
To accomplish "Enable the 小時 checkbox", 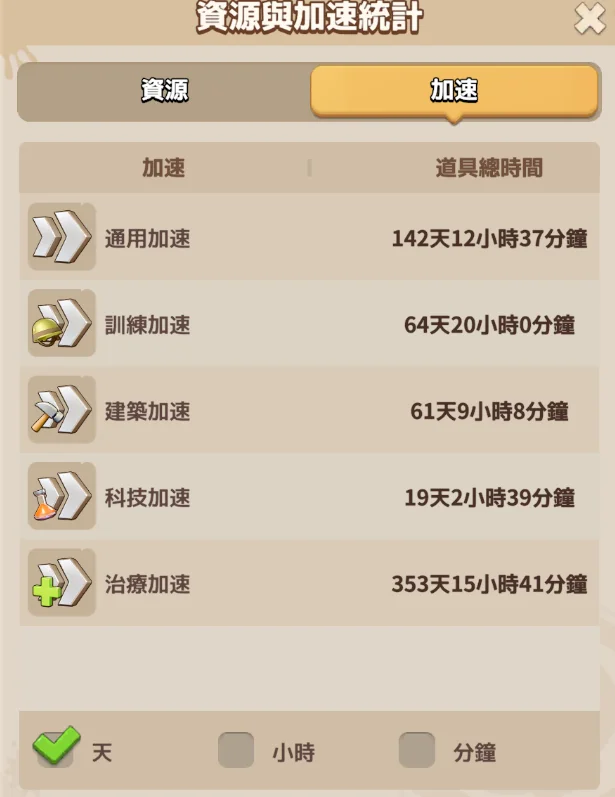I will [x=236, y=750].
